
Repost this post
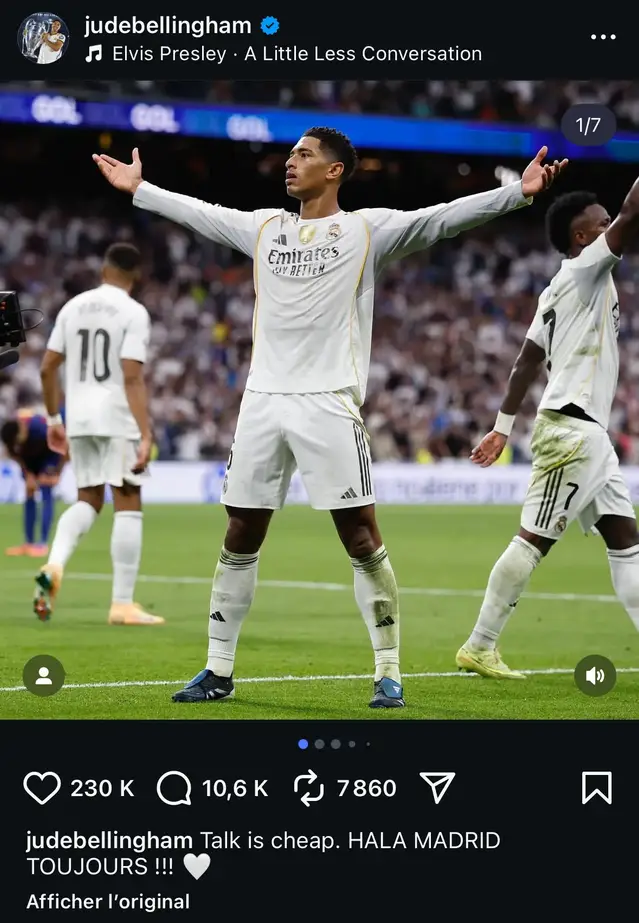tap(309, 788)
